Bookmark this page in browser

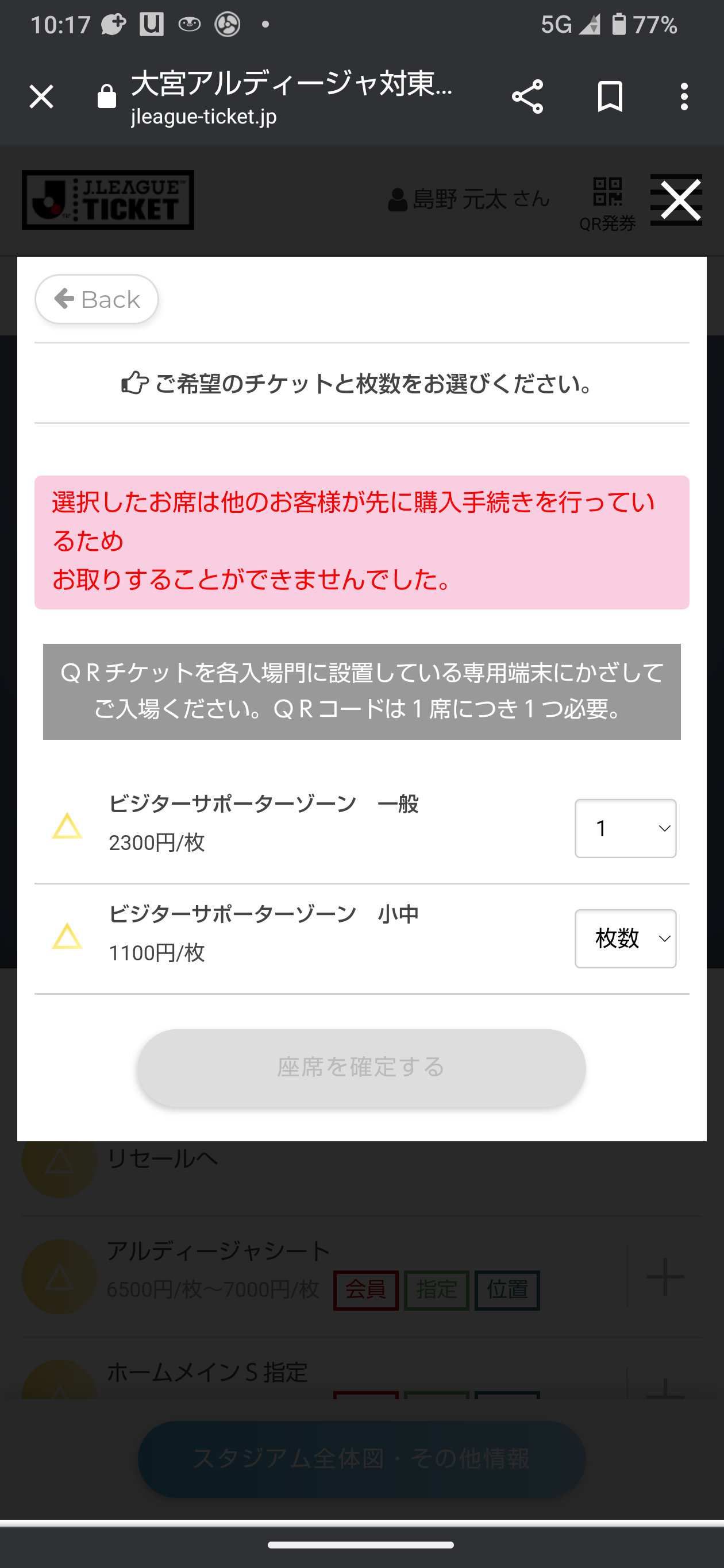click(x=610, y=97)
